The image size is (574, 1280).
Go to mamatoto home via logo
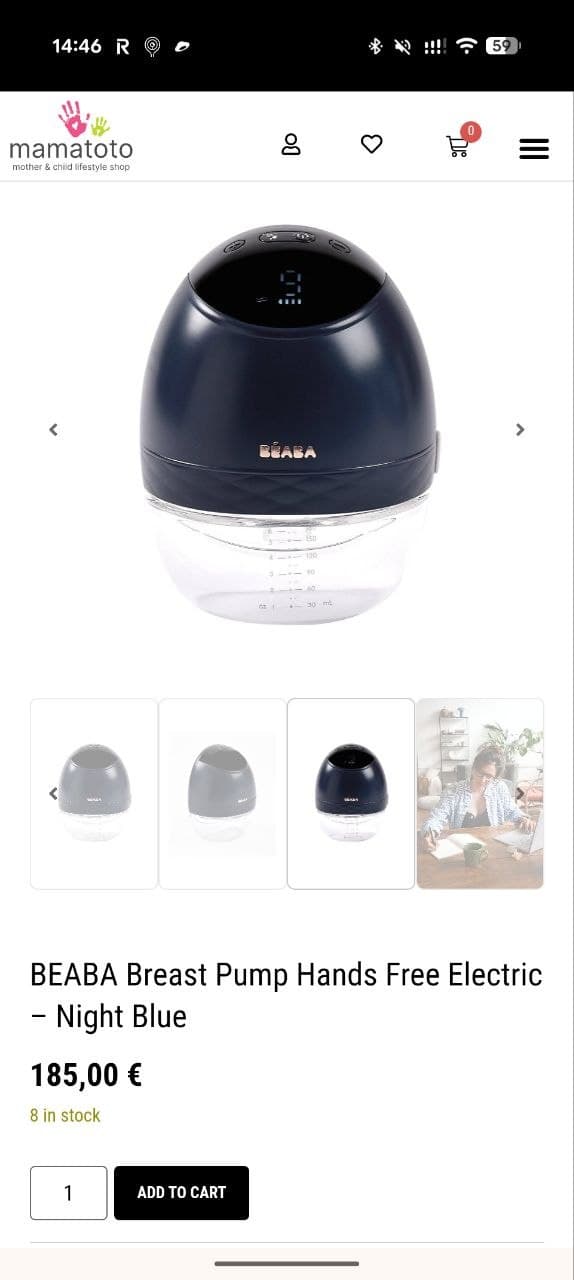pyautogui.click(x=70, y=136)
